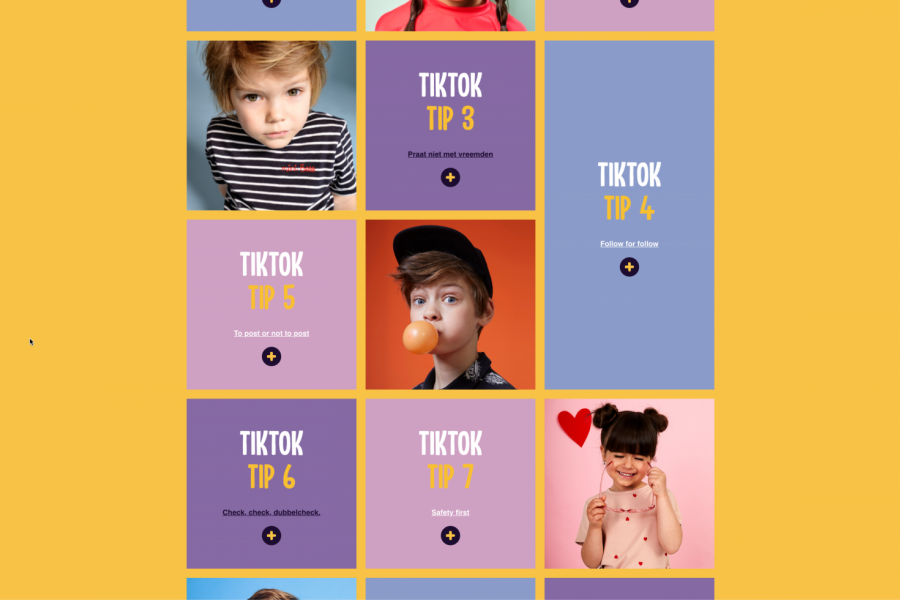900x600 pixels.
Task: Open the 'Praat niet met vreemden' link
Action: (450, 154)
